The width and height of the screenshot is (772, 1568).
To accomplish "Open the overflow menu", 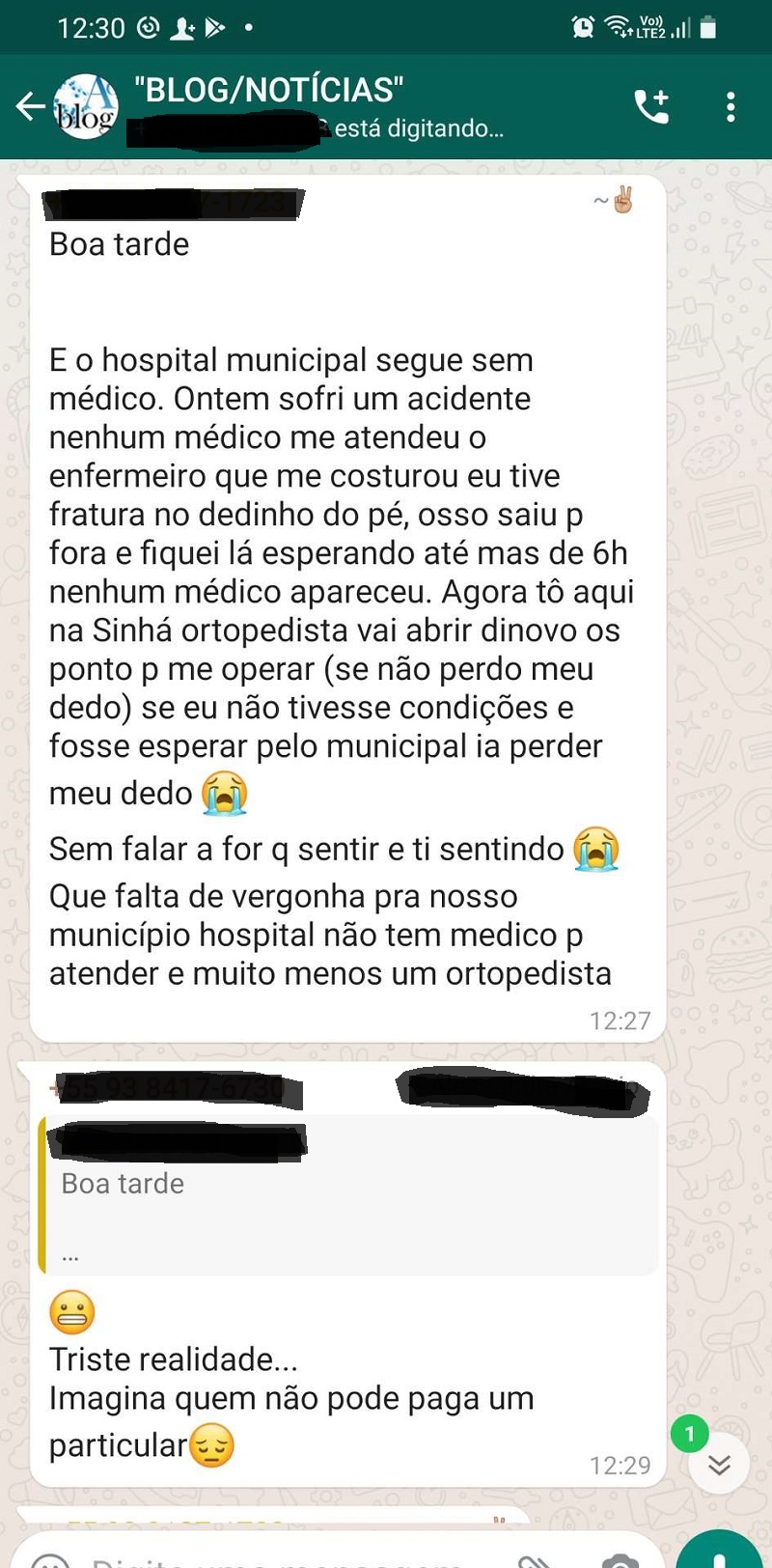I will 731,106.
